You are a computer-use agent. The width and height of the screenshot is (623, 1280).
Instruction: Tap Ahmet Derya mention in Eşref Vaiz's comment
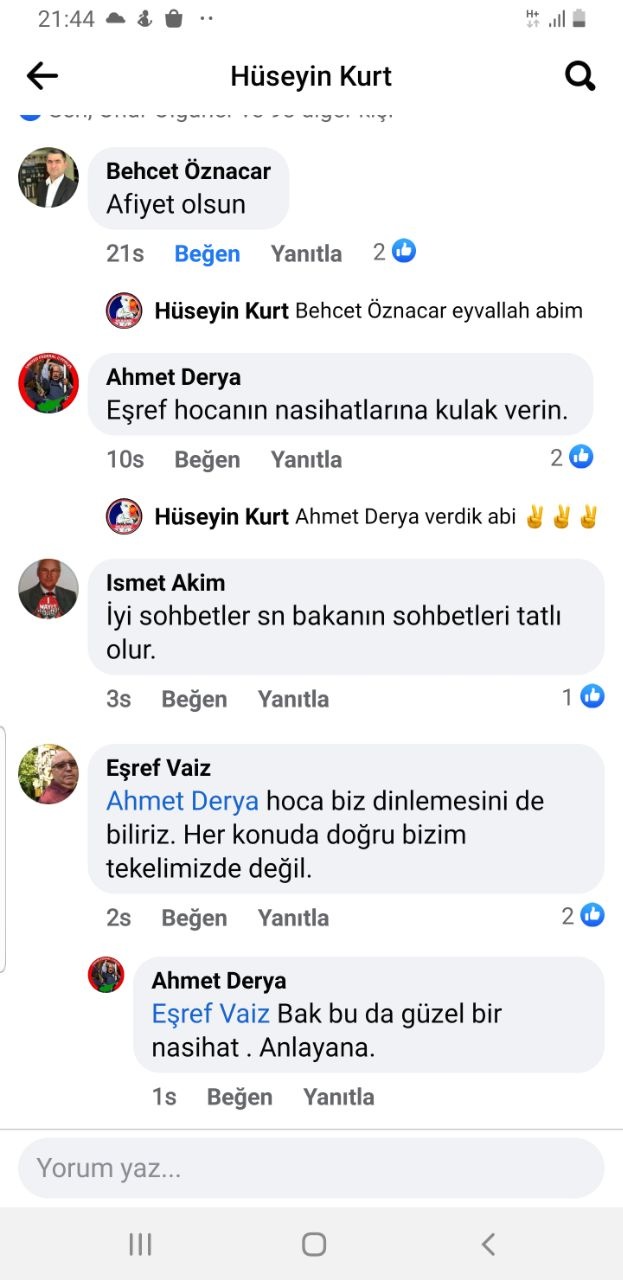coord(182,801)
